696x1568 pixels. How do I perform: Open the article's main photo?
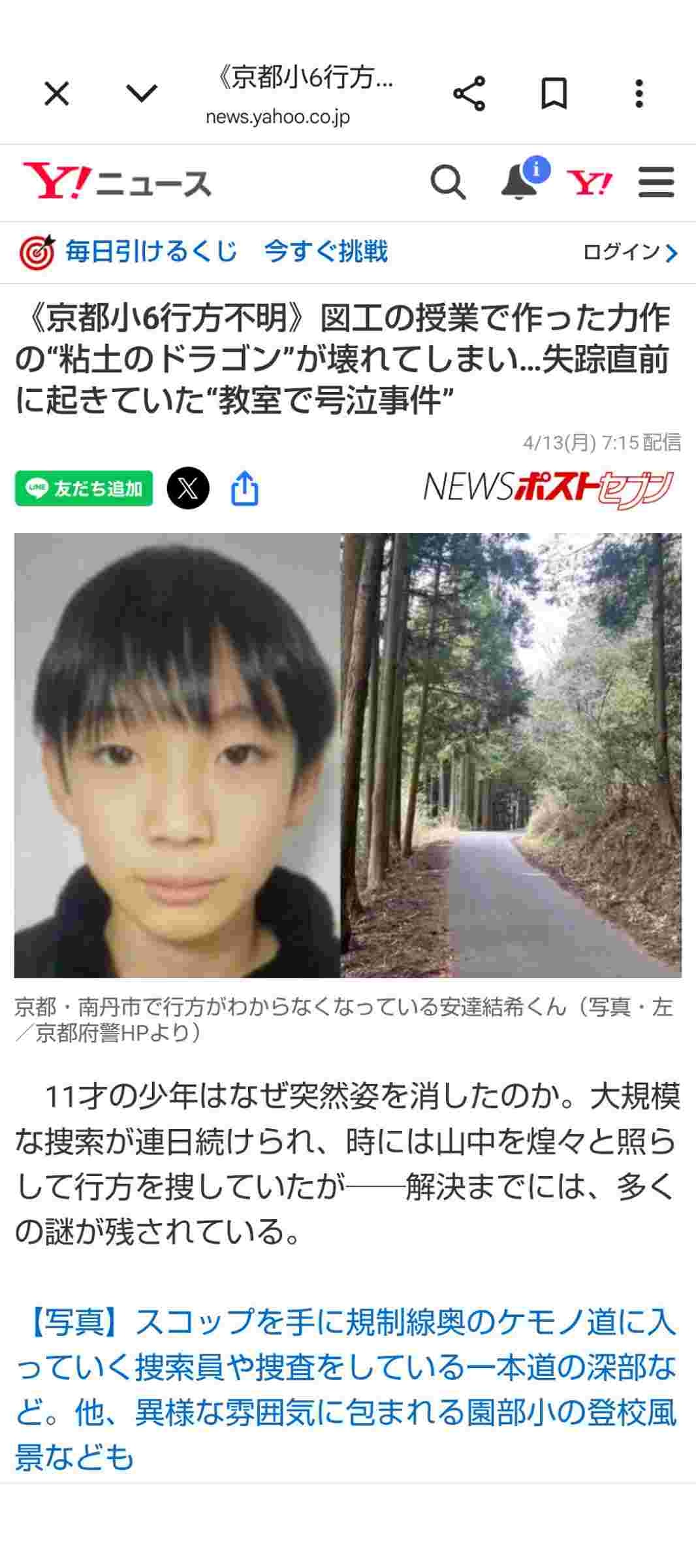pyautogui.click(x=347, y=755)
